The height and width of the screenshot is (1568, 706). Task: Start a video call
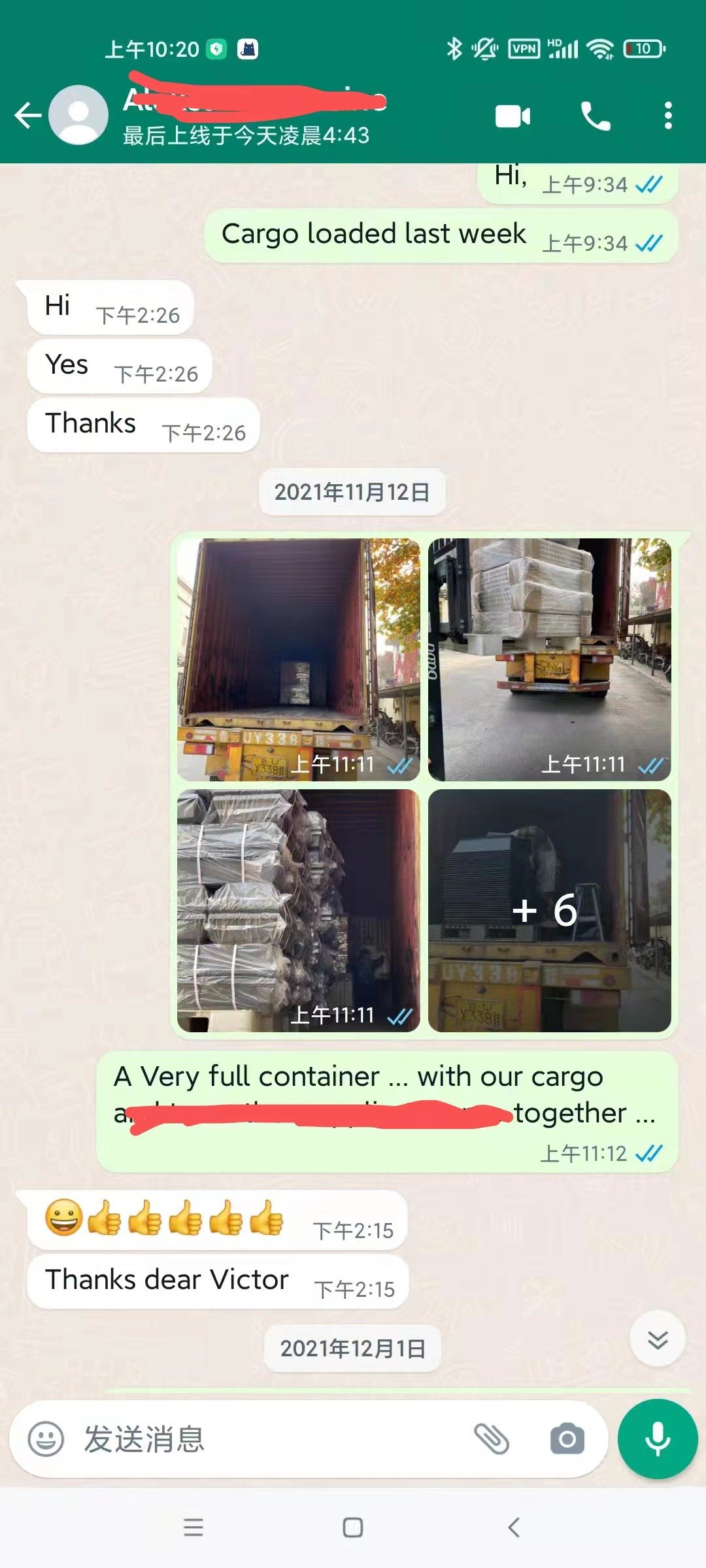tap(513, 116)
